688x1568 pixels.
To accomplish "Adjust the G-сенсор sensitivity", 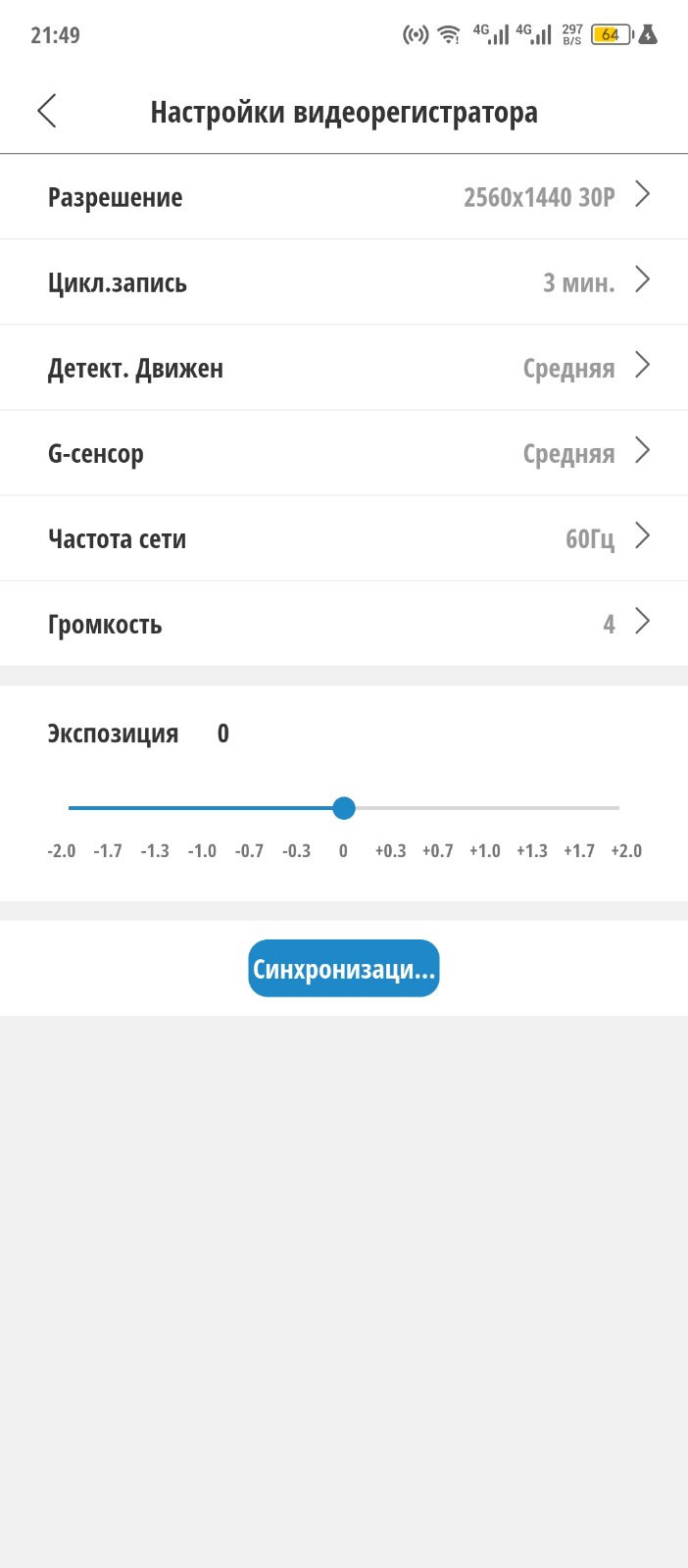I will pos(344,453).
